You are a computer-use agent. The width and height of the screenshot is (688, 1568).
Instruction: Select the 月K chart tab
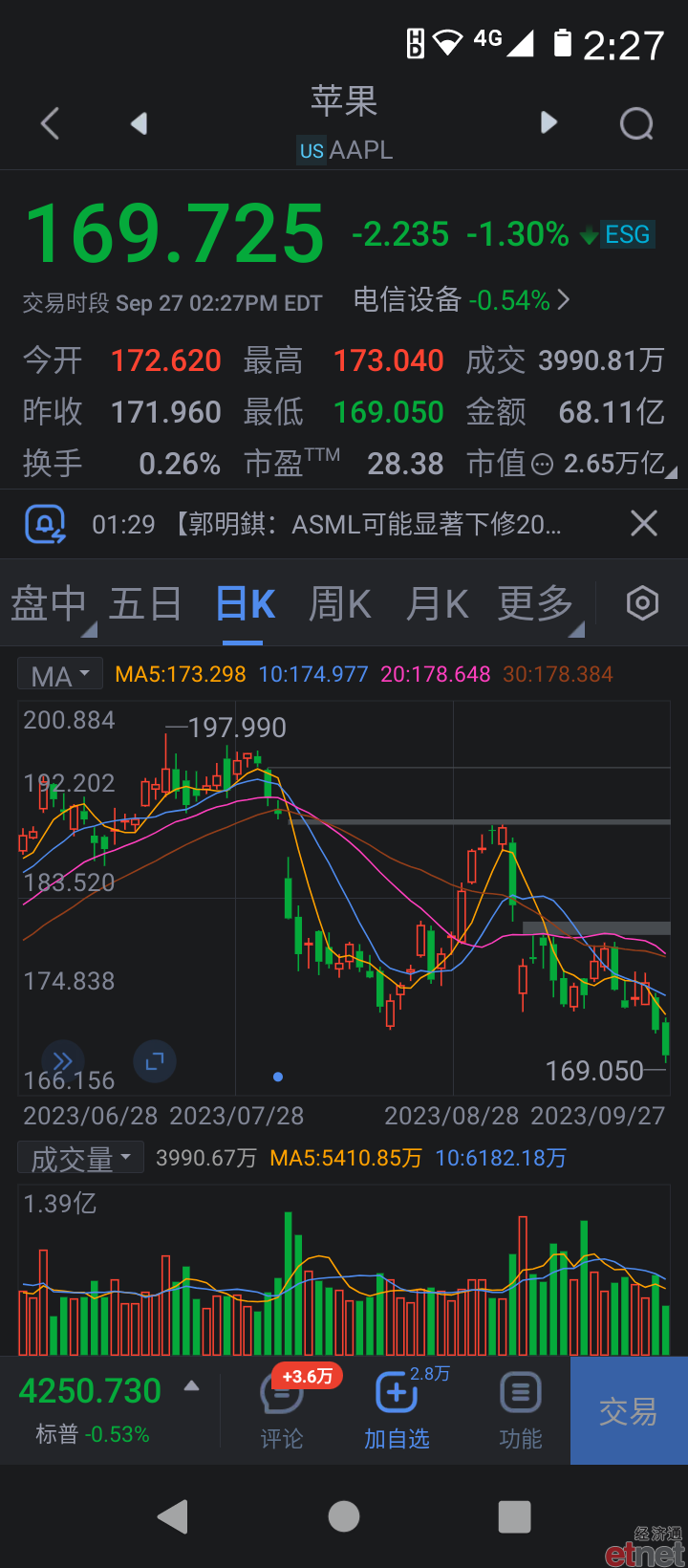pos(437,604)
